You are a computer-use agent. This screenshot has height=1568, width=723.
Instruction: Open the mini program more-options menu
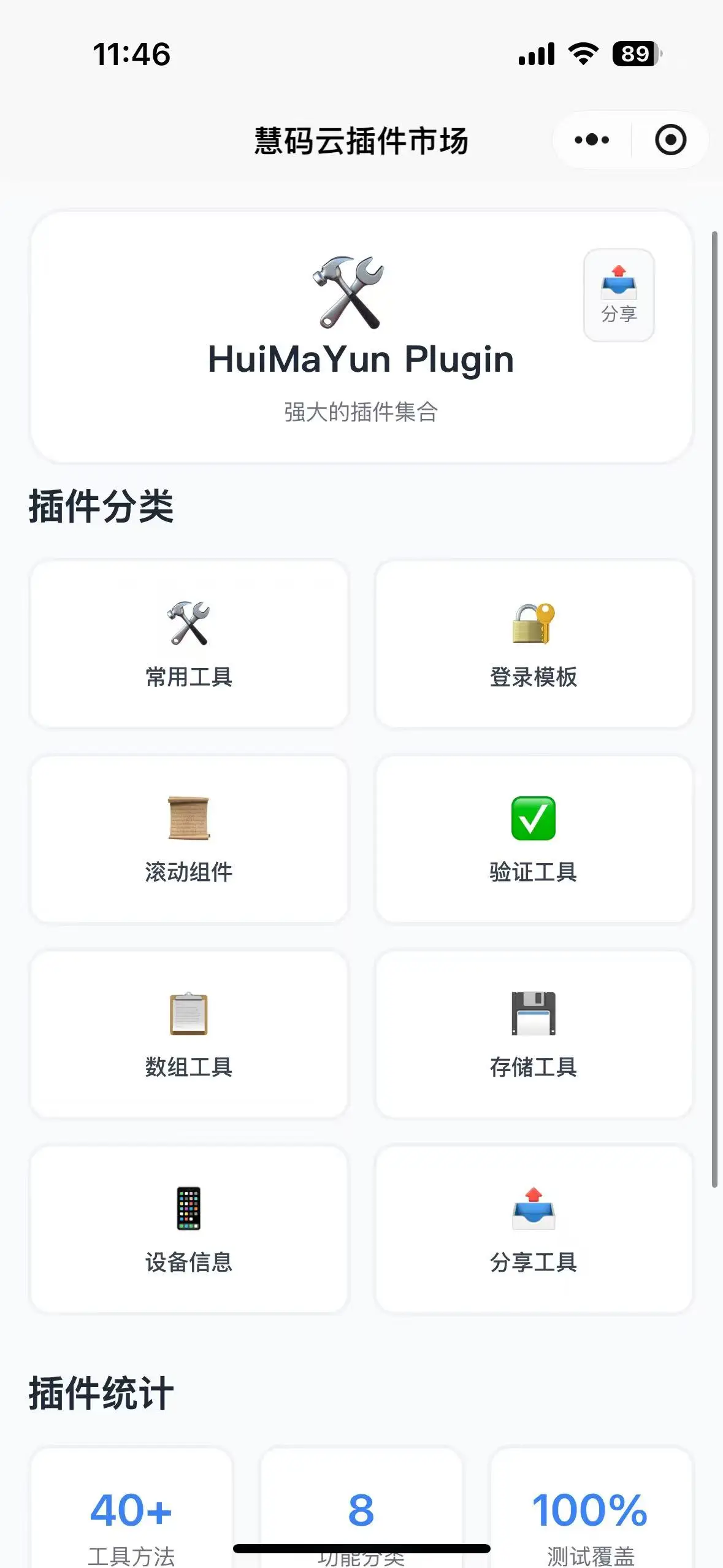click(592, 140)
